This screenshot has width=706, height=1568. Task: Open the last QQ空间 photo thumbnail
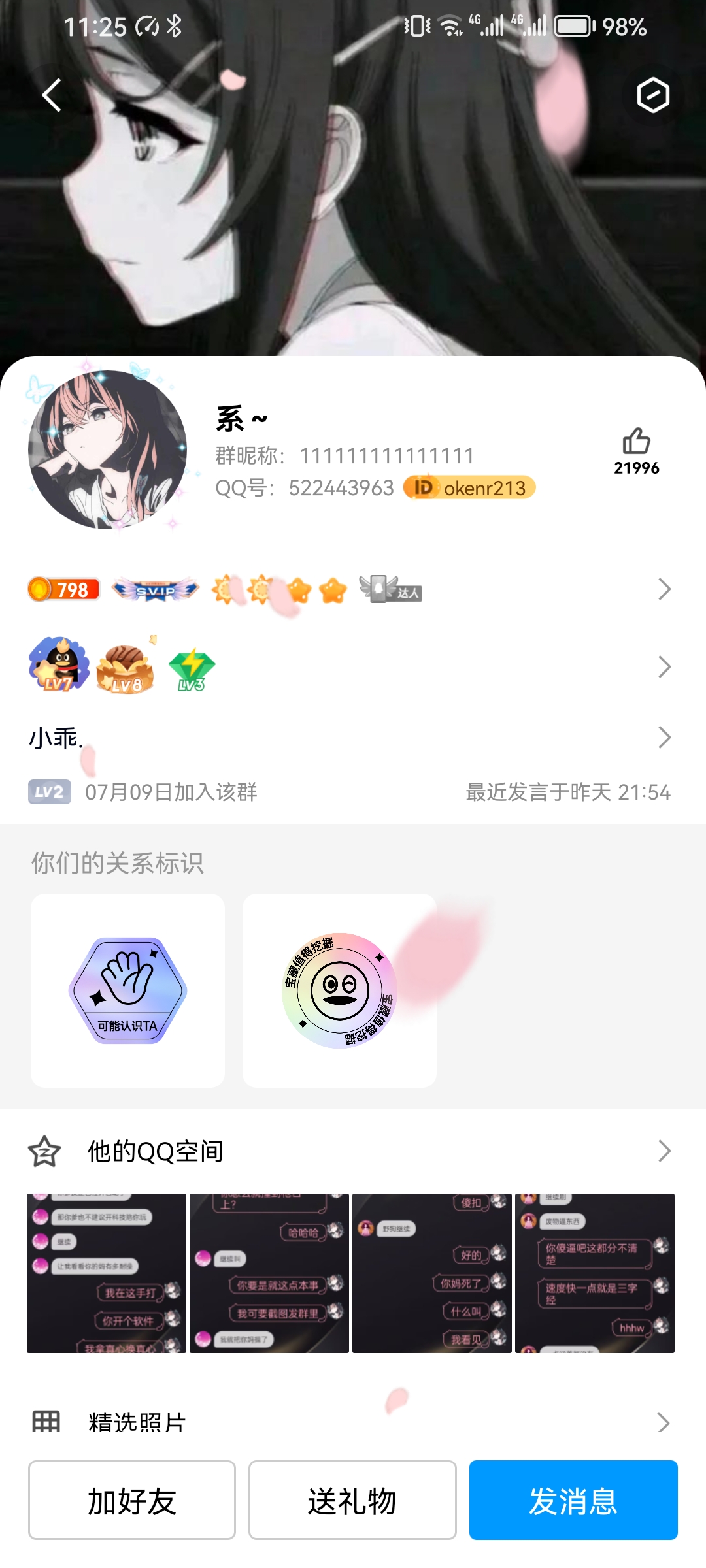coord(595,1273)
